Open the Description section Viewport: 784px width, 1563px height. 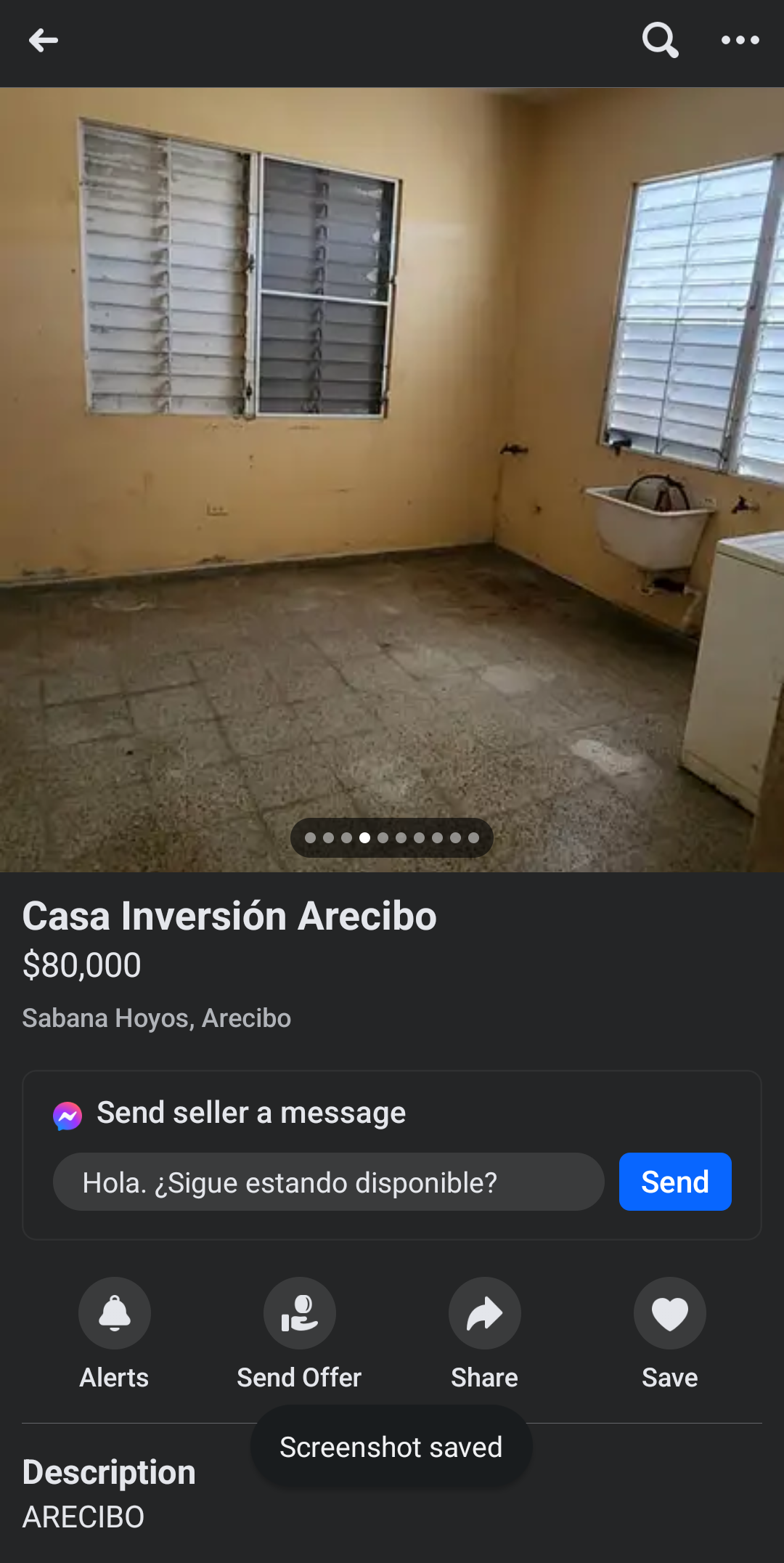coord(109,1471)
